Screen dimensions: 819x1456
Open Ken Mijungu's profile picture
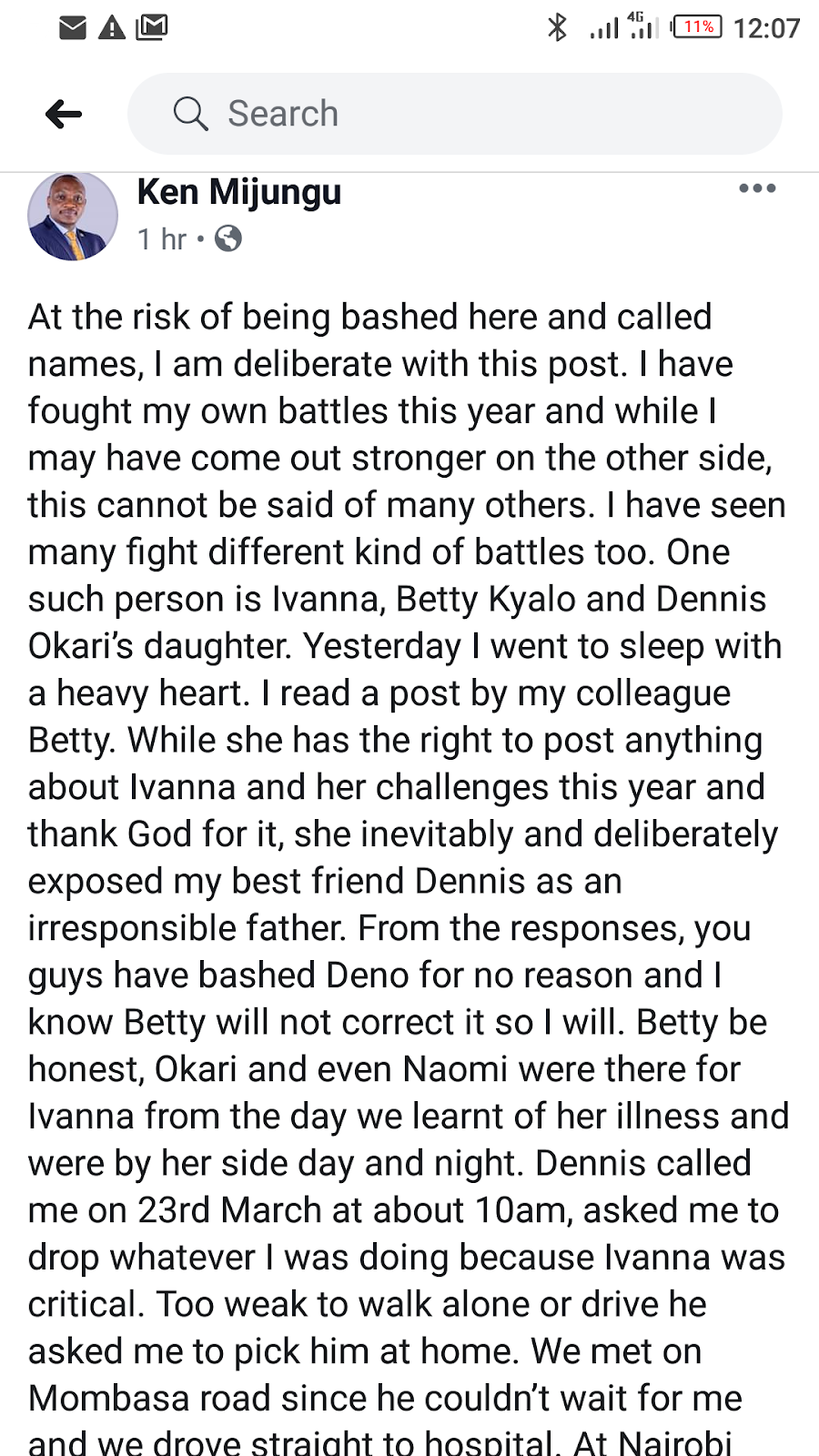[73, 217]
